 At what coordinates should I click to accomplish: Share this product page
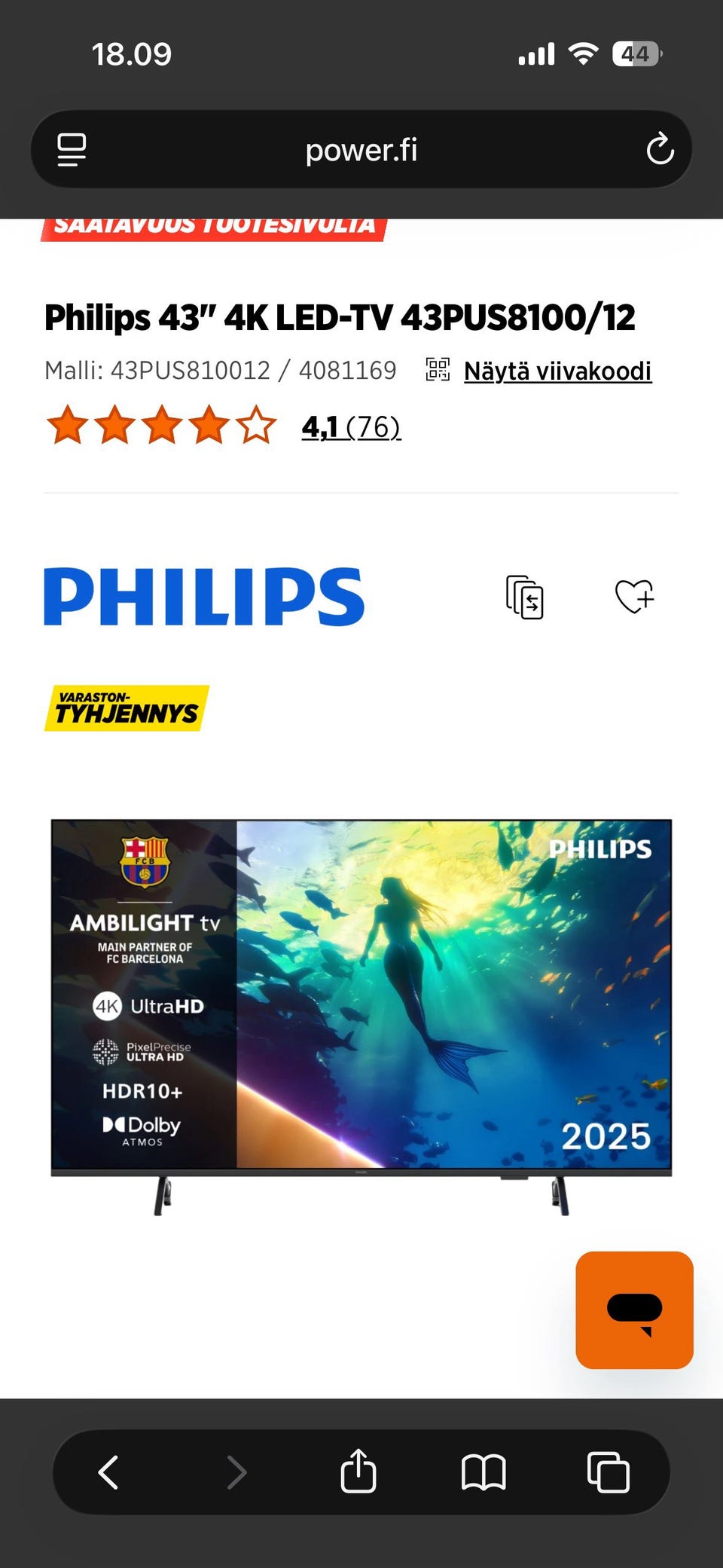(x=358, y=1470)
